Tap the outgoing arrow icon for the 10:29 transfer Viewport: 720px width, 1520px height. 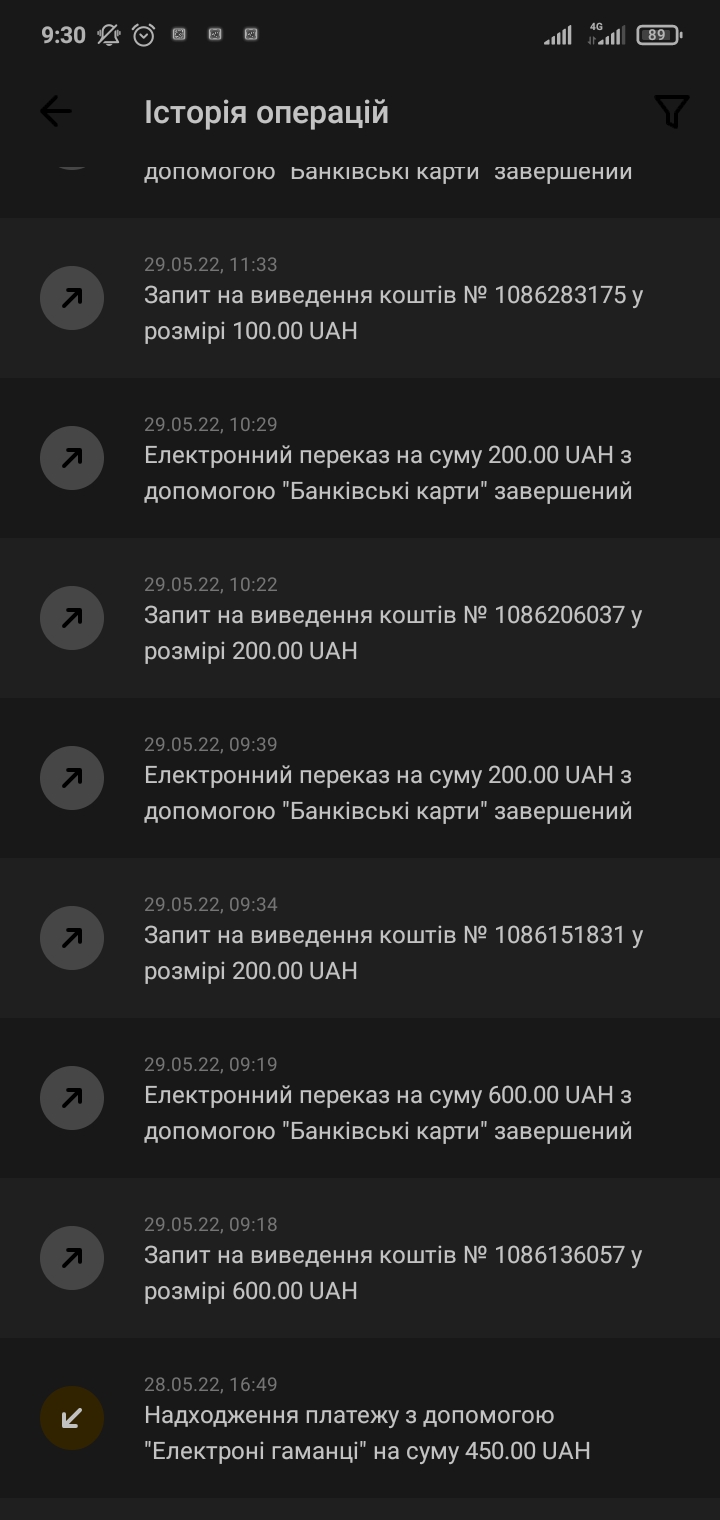pos(71,458)
